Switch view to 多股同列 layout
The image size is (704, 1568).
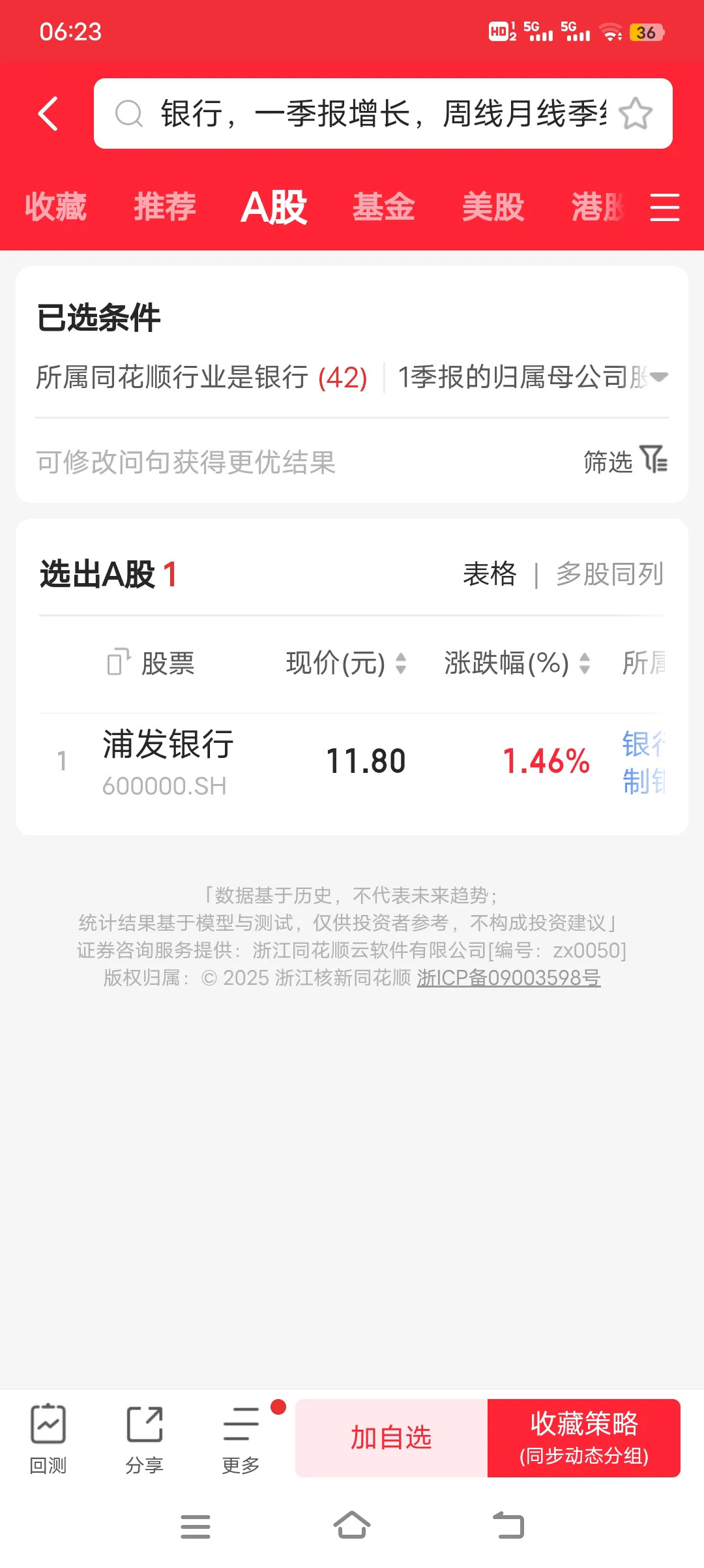pos(609,575)
